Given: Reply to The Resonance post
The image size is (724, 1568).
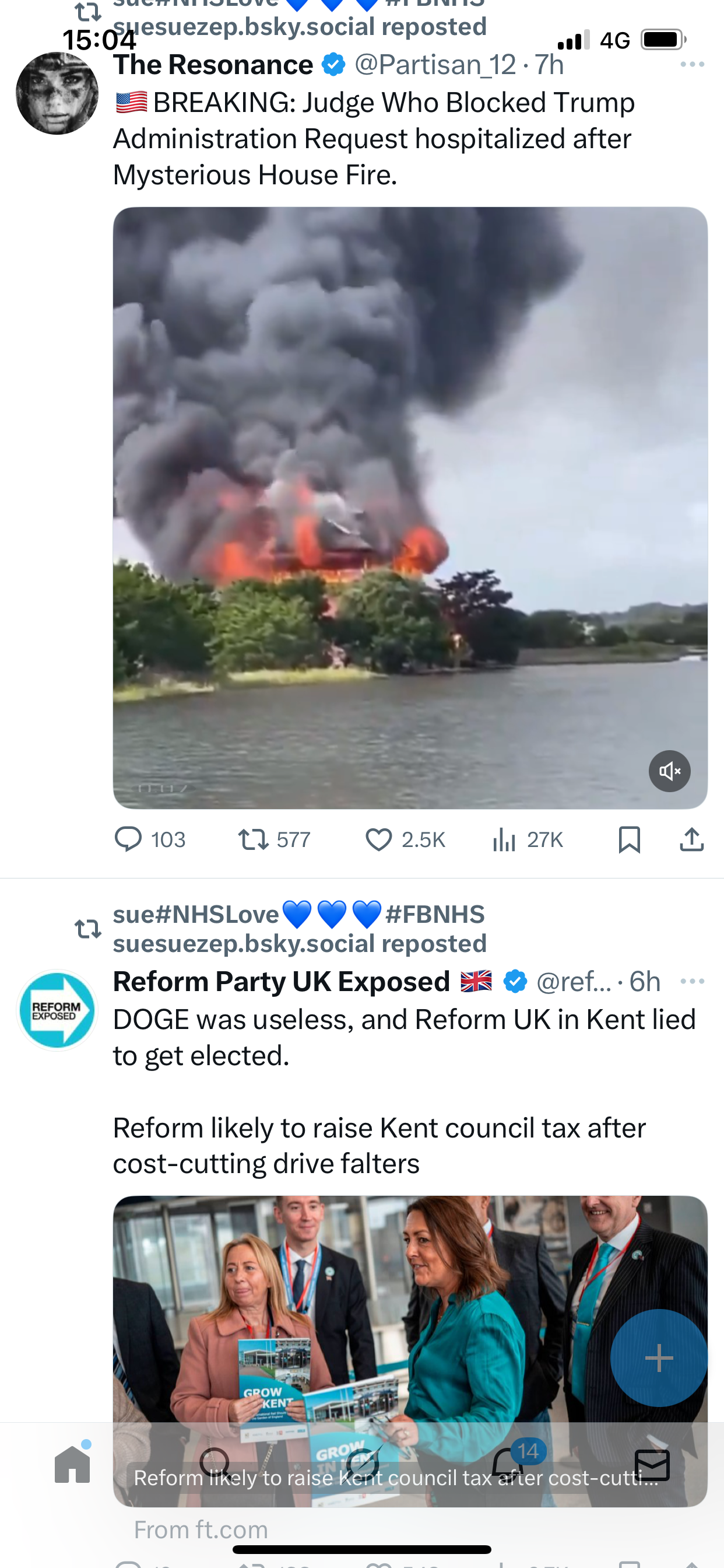Looking at the screenshot, I should point(128,839).
